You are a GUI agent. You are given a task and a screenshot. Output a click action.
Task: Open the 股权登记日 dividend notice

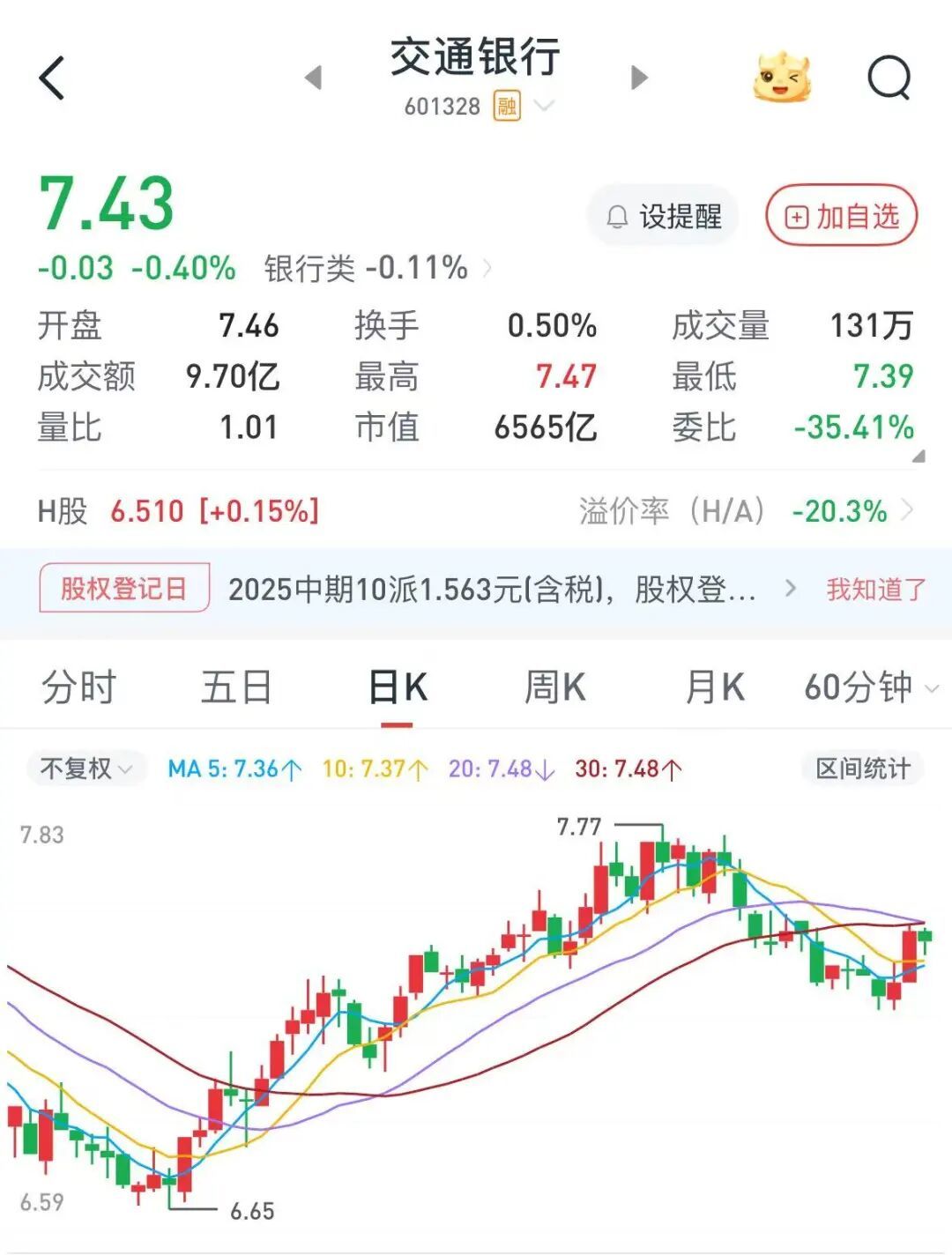click(x=491, y=589)
